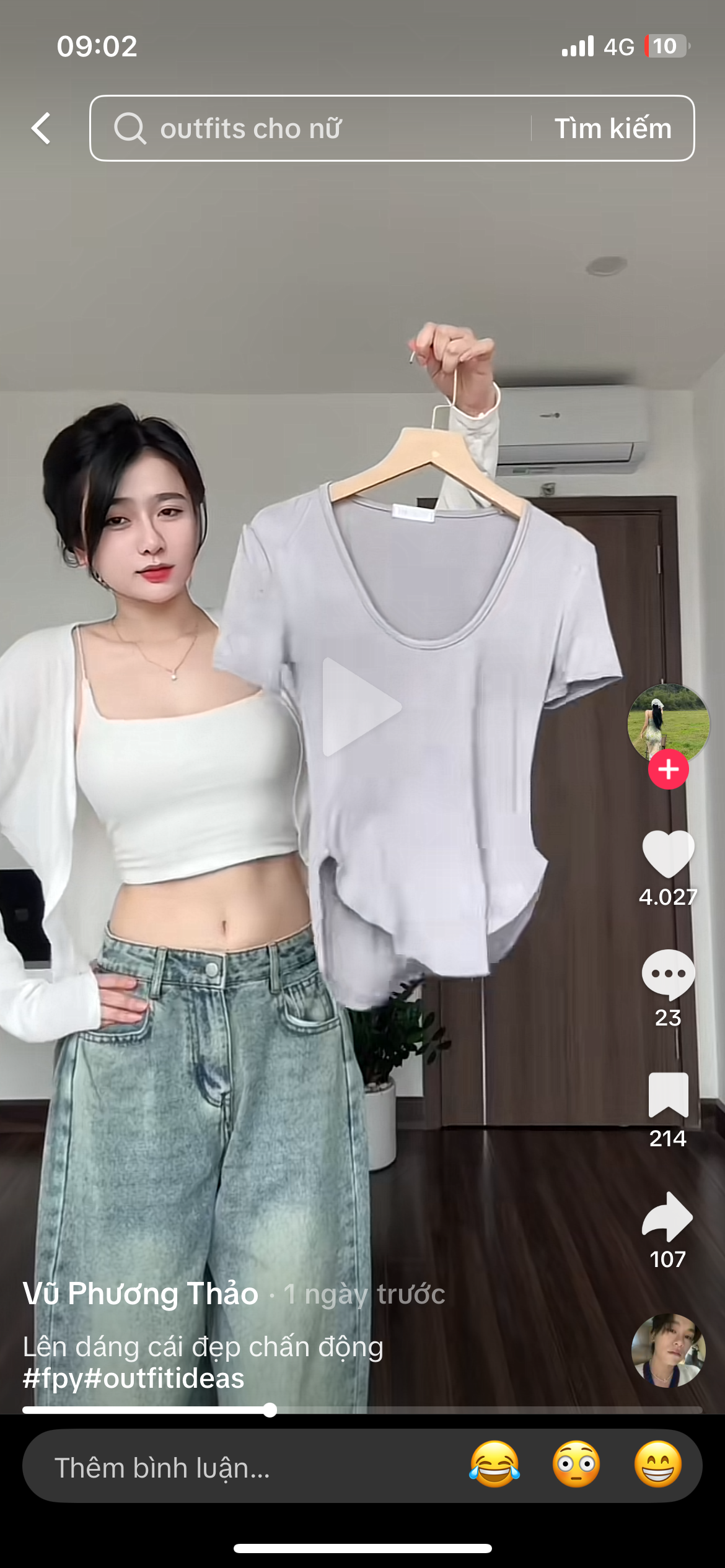Insert the grinning emoji
Viewport: 725px width, 1568px height.
coord(657,1465)
